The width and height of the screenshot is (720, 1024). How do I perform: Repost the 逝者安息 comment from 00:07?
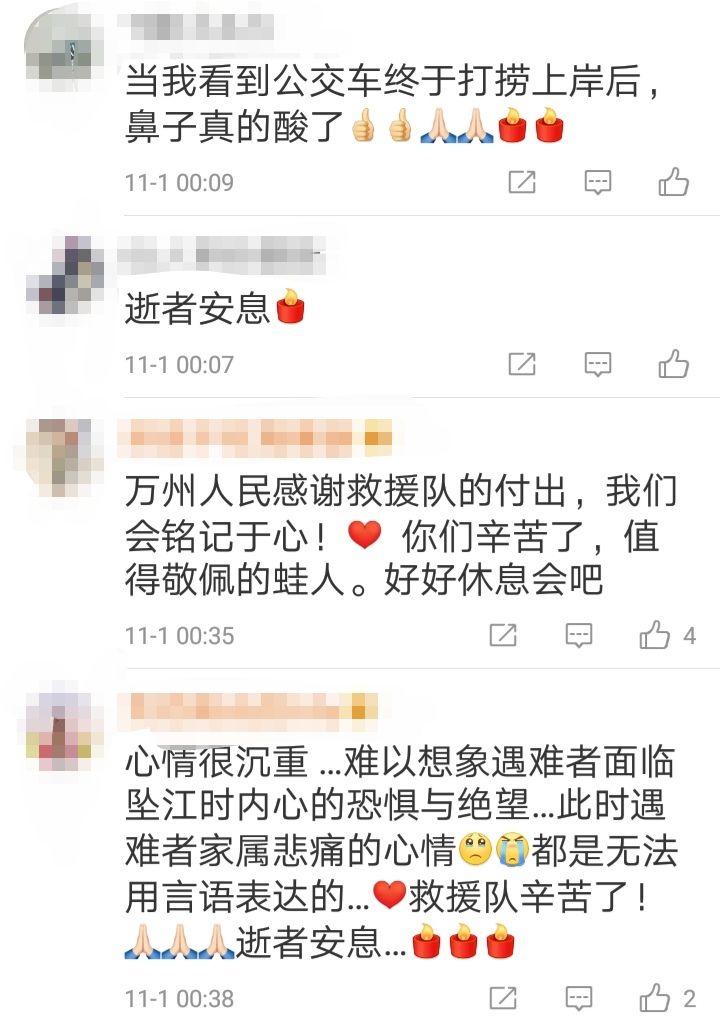point(522,363)
